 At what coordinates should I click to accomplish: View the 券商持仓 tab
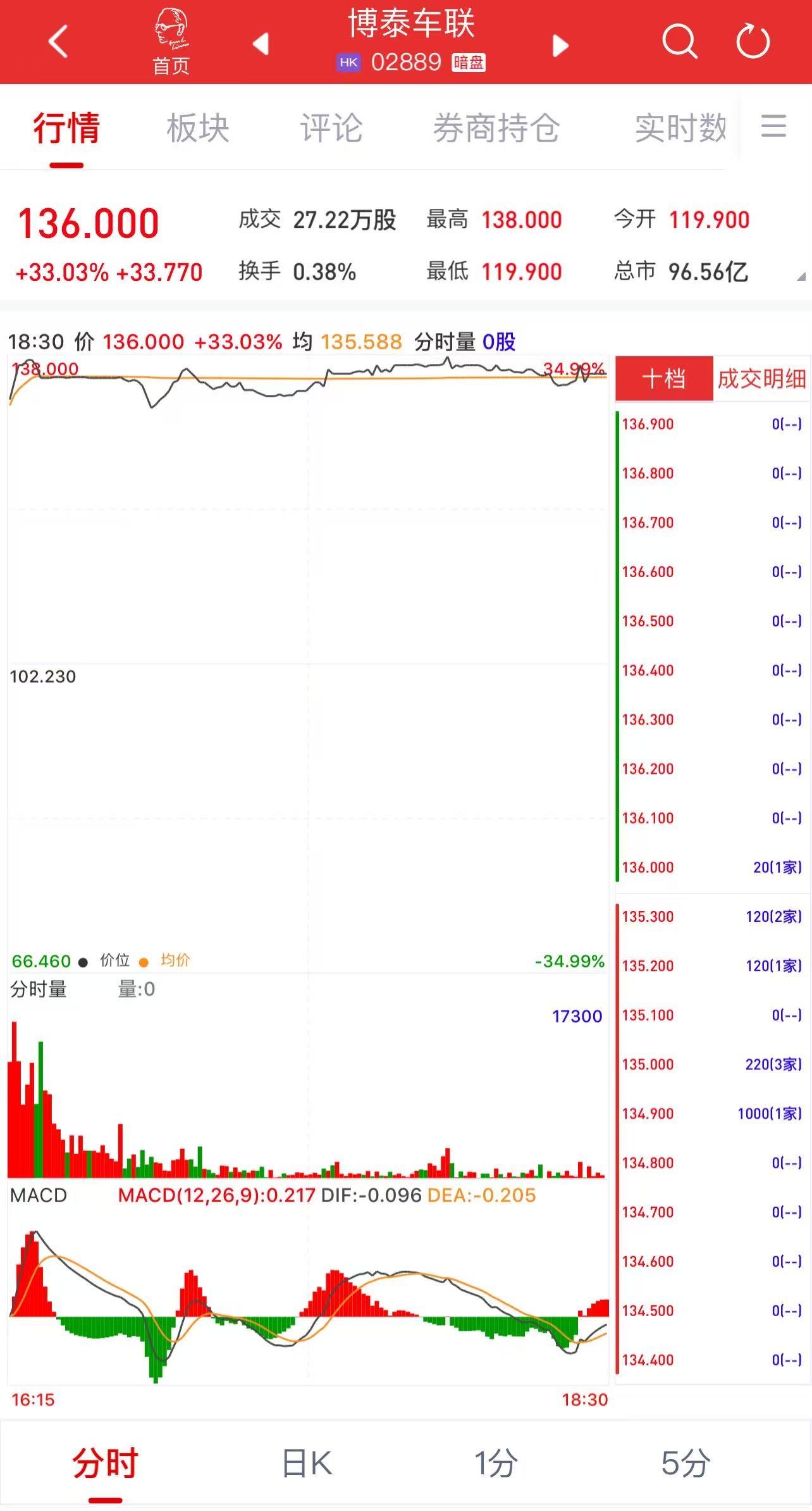496,128
